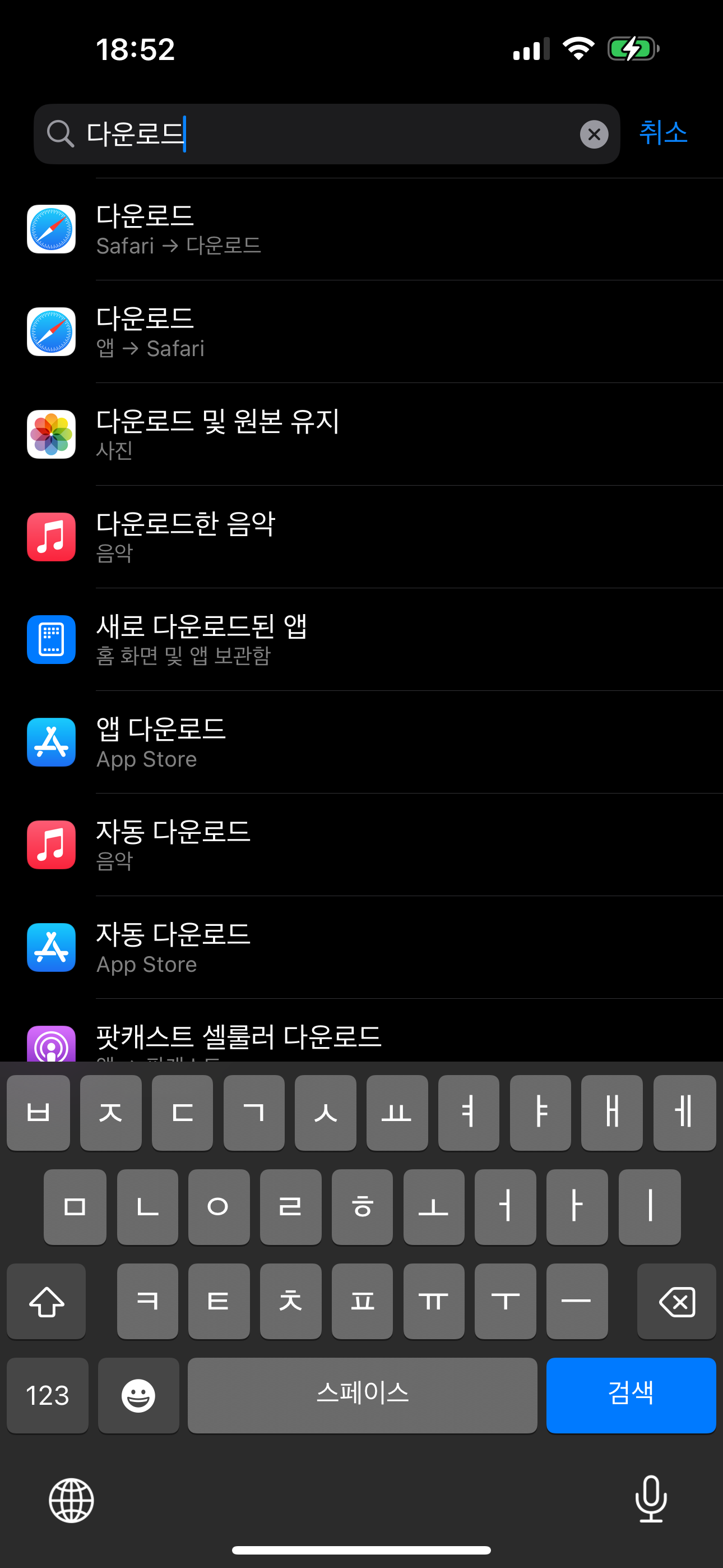The height and width of the screenshot is (1568, 723).
Task: Start dictation with the microphone icon
Action: click(651, 1498)
